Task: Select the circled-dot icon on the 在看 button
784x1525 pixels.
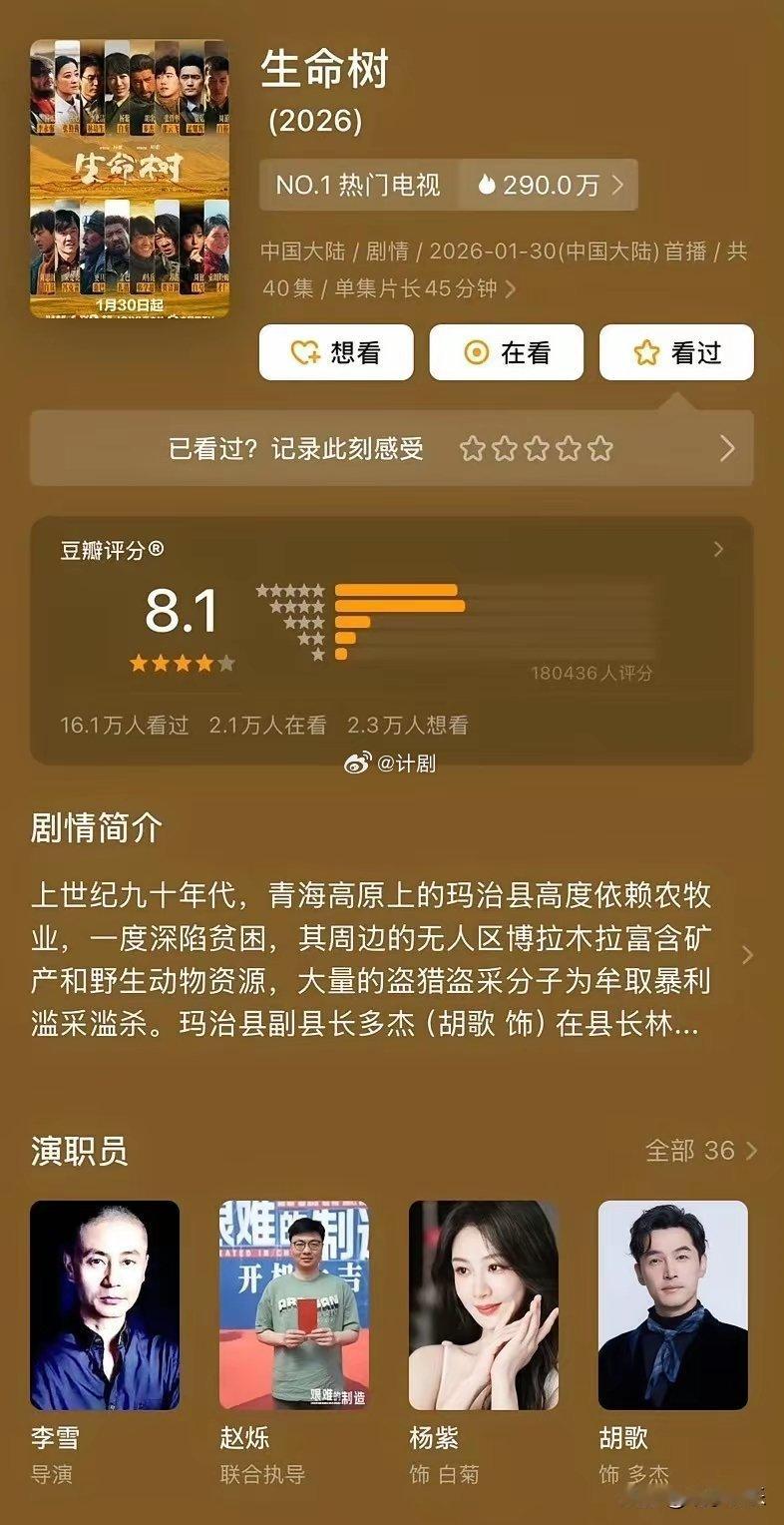Action: click(x=476, y=352)
